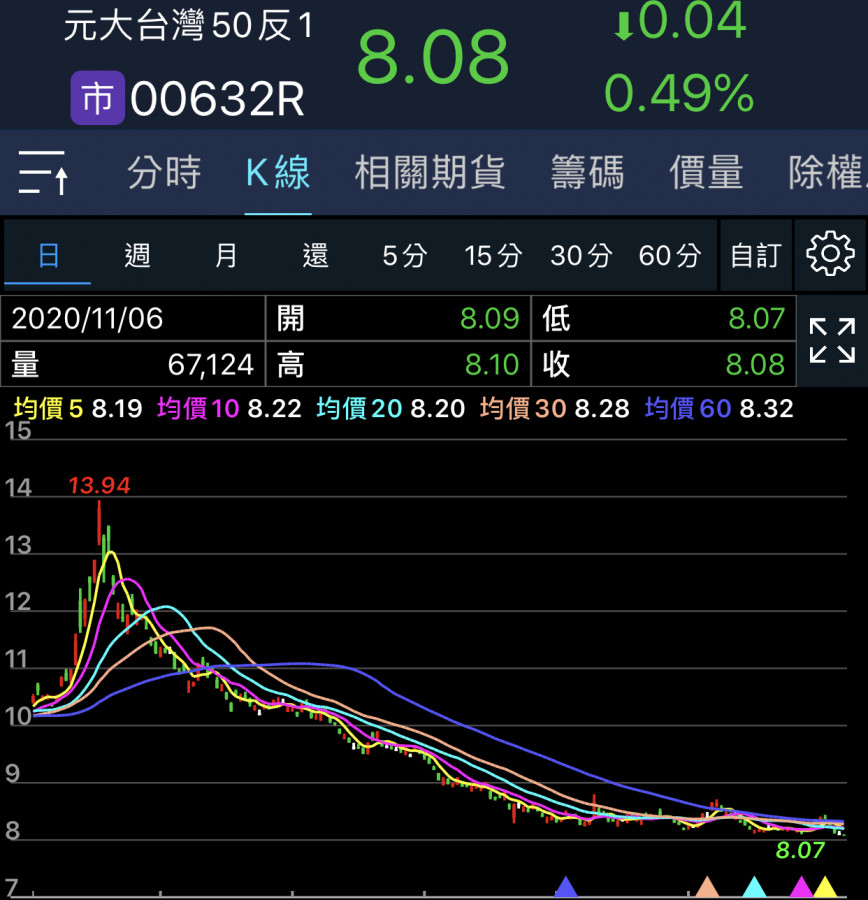Open chart settings gear
Screen dimensions: 868x900
pos(830,255)
